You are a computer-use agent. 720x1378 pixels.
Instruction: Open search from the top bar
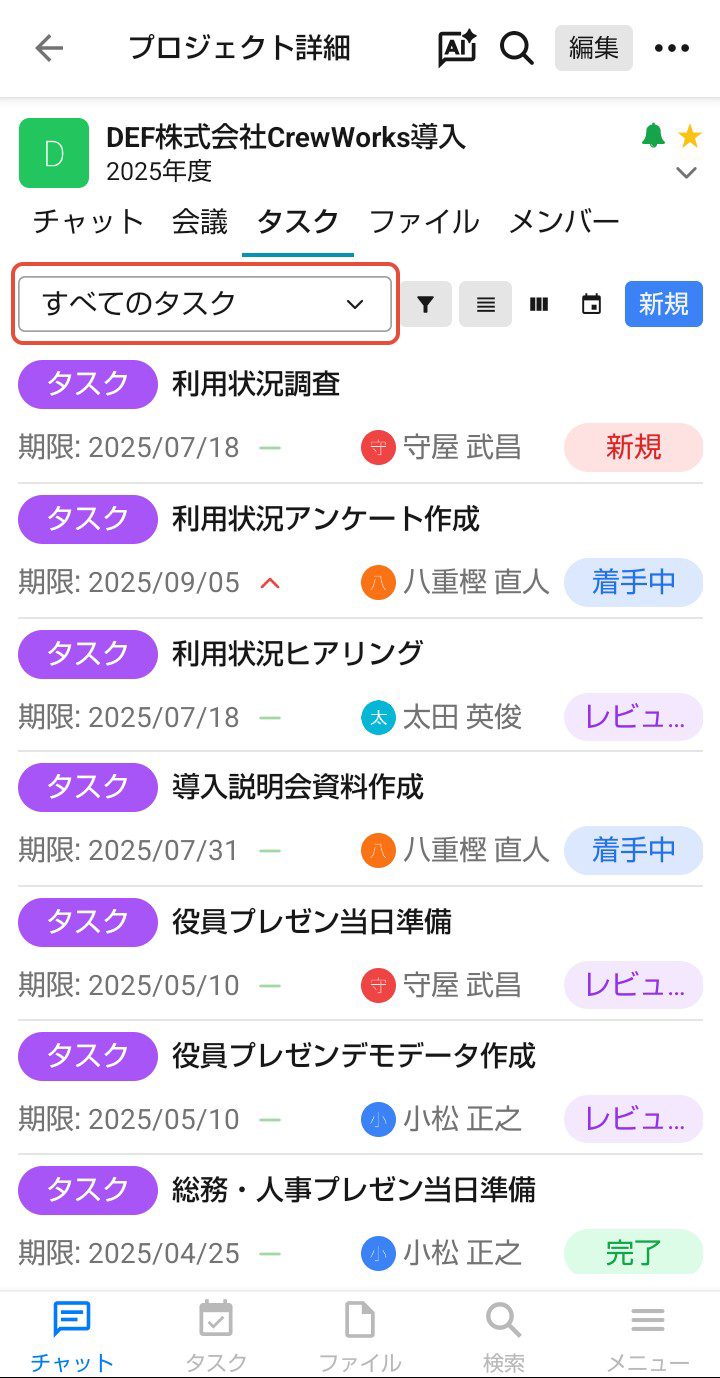[x=517, y=48]
